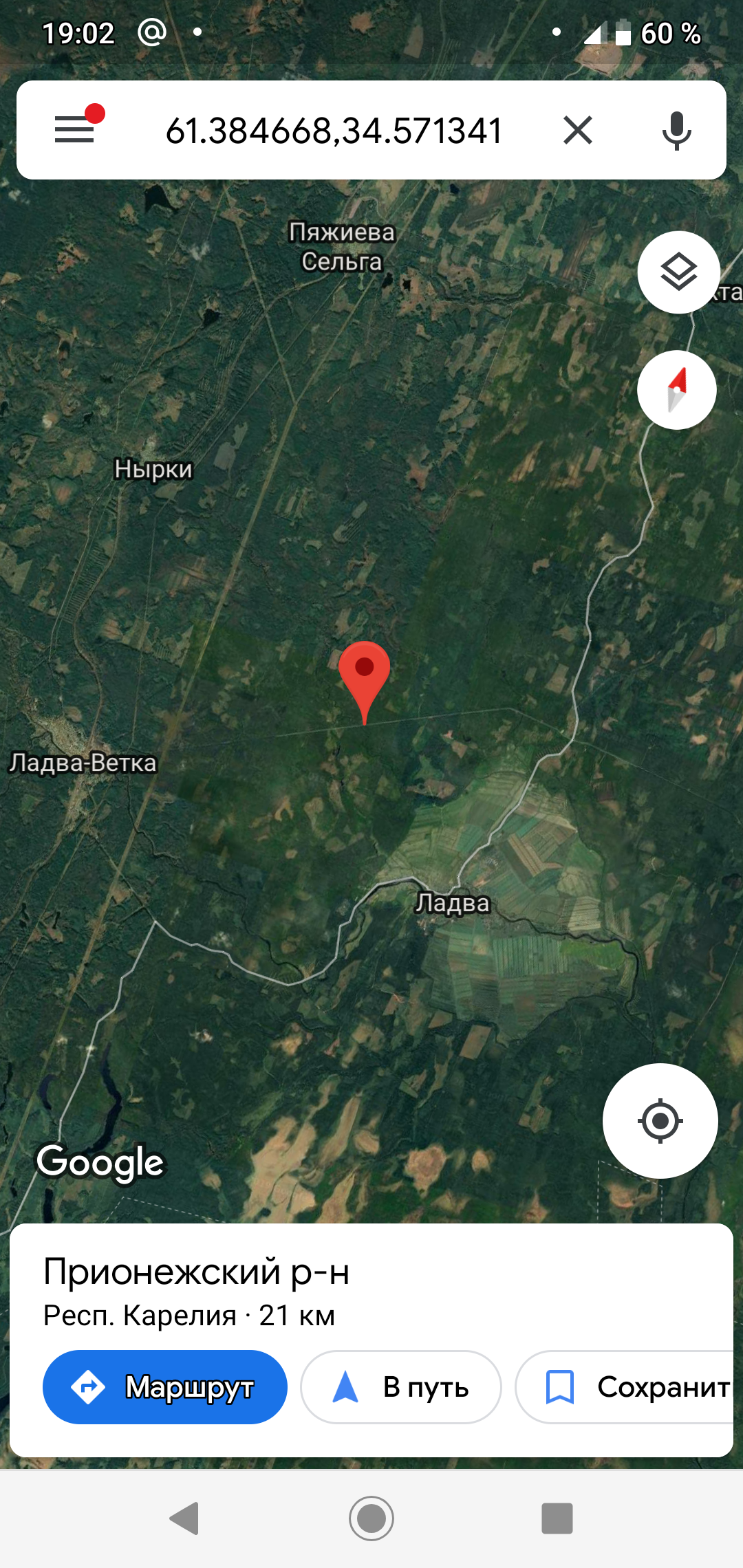
Task: Open the Прионежский р-н place card
Action: pyautogui.click(x=197, y=1272)
